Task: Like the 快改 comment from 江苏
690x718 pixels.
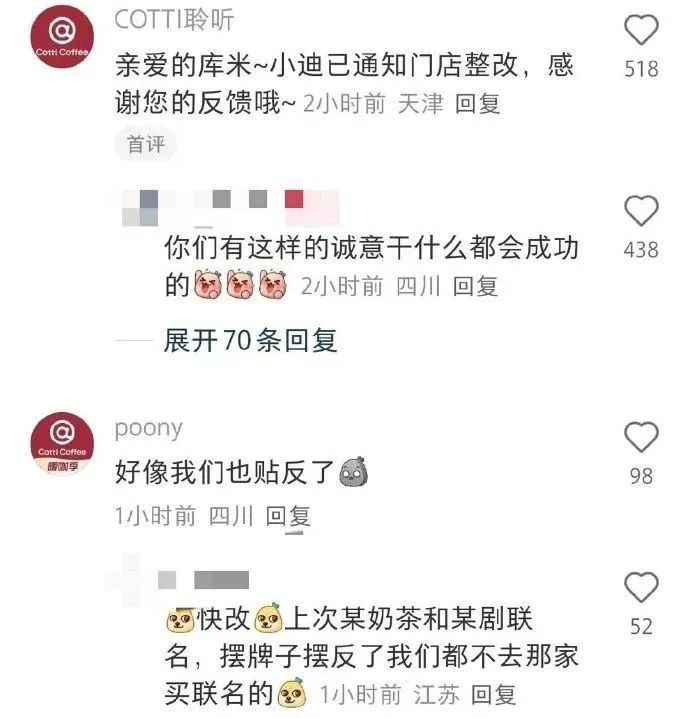Action: click(641, 589)
